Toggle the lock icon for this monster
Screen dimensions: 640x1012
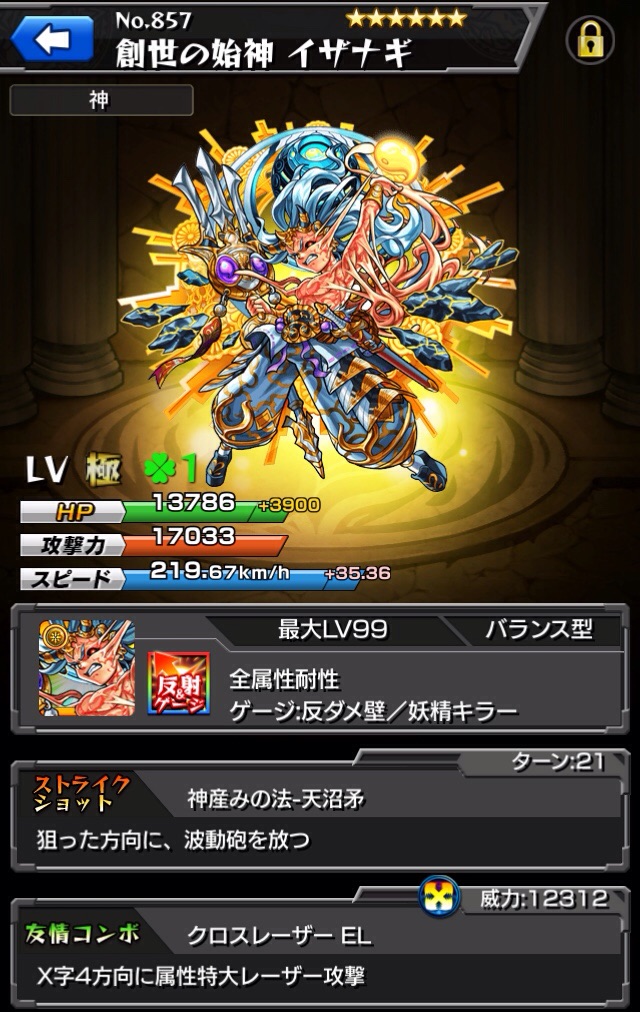pos(590,40)
